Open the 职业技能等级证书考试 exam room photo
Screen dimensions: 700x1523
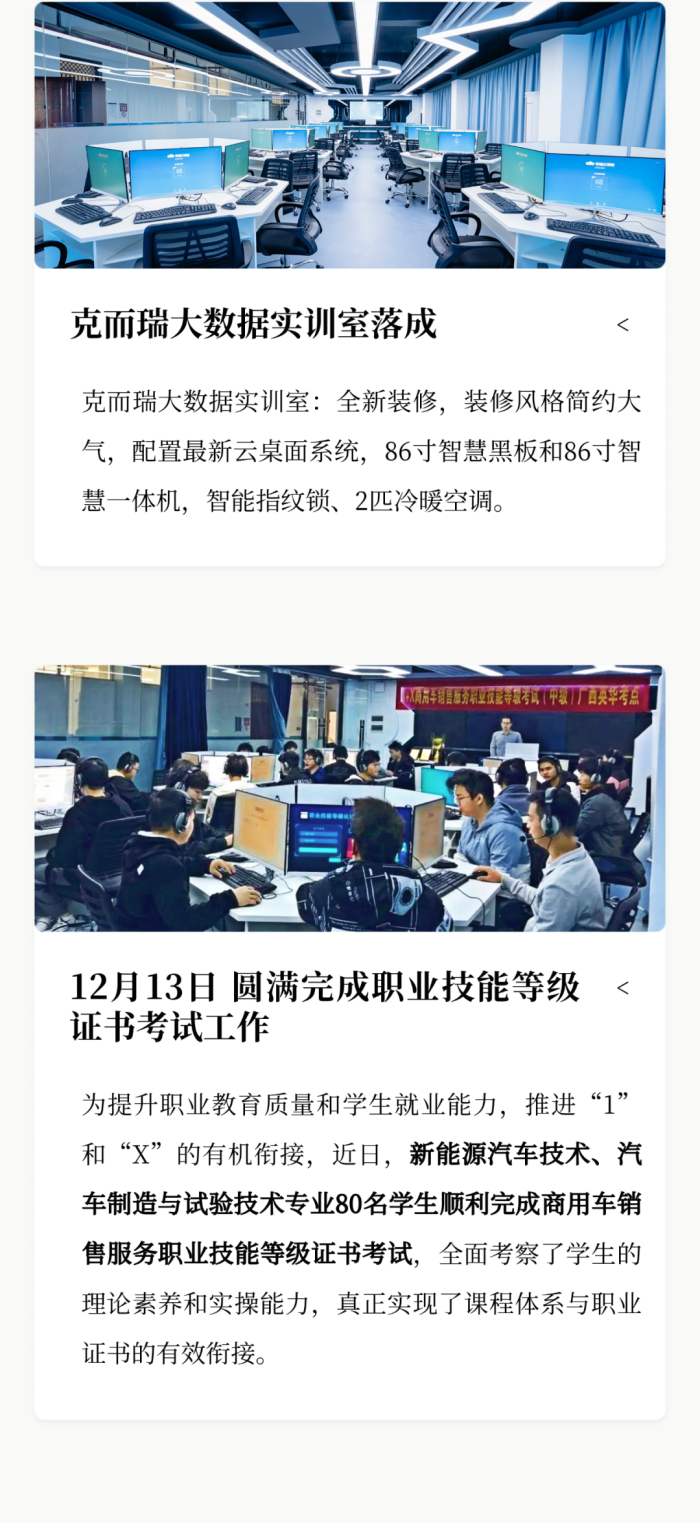click(x=350, y=798)
